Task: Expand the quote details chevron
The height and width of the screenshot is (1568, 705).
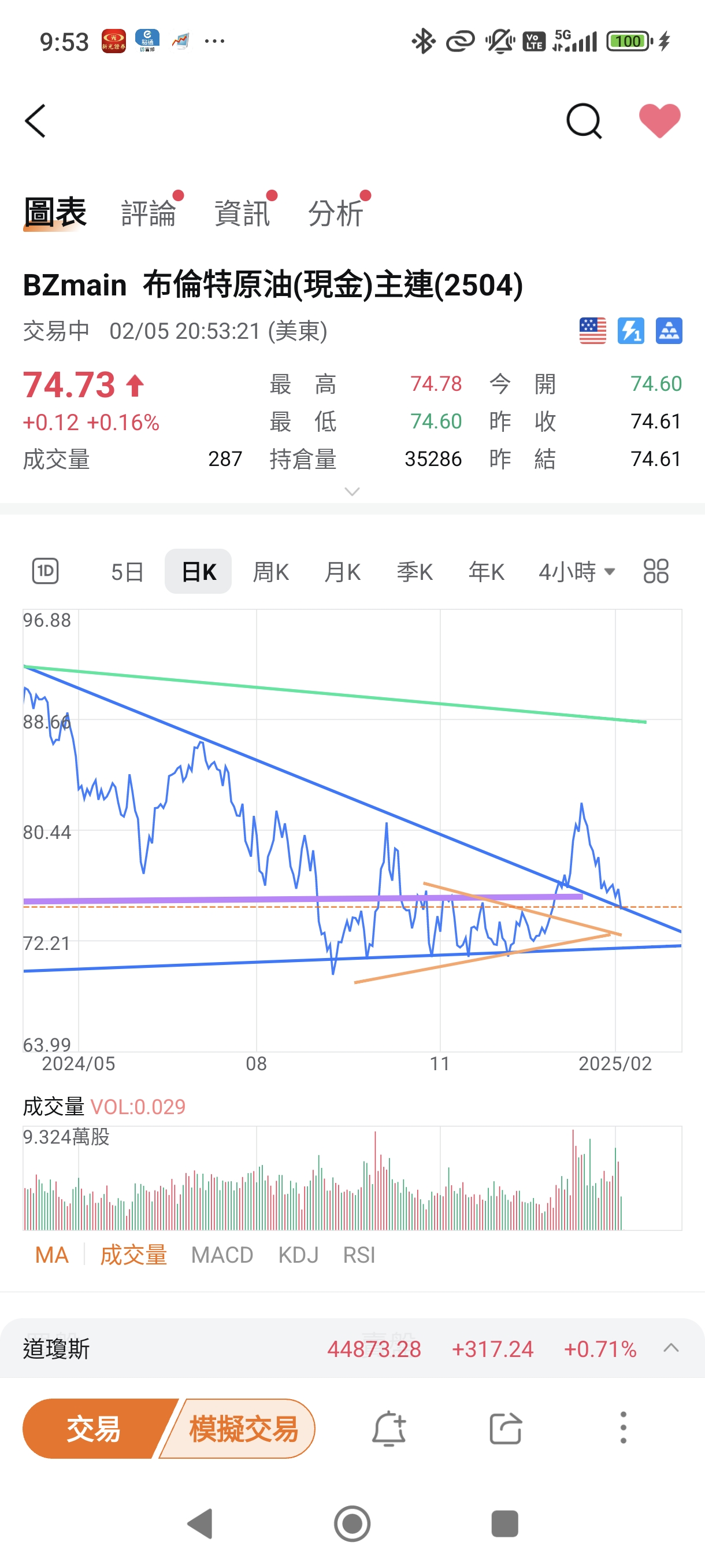Action: pyautogui.click(x=352, y=491)
